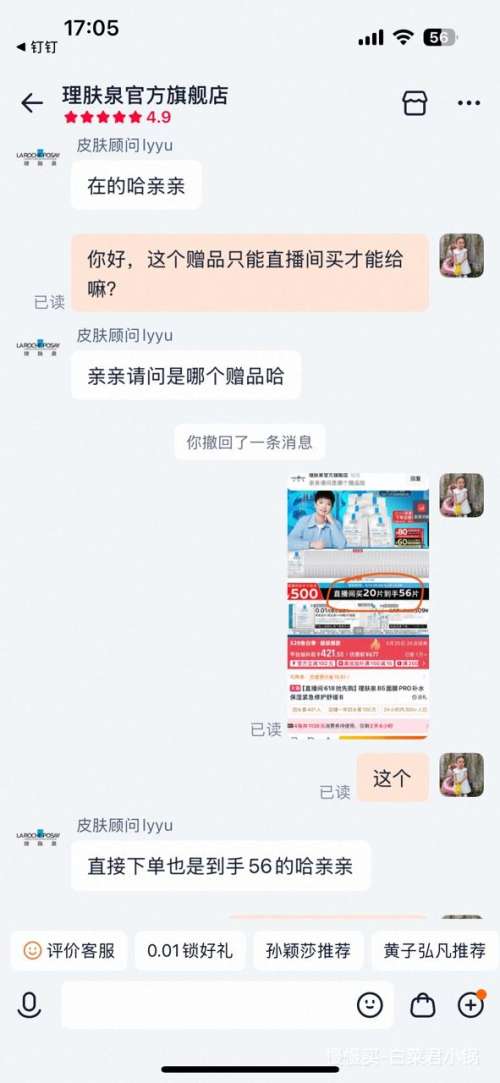Viewport: 500px width, 1083px height.
Task: Open the sent screenshot image in chat
Action: (358, 606)
